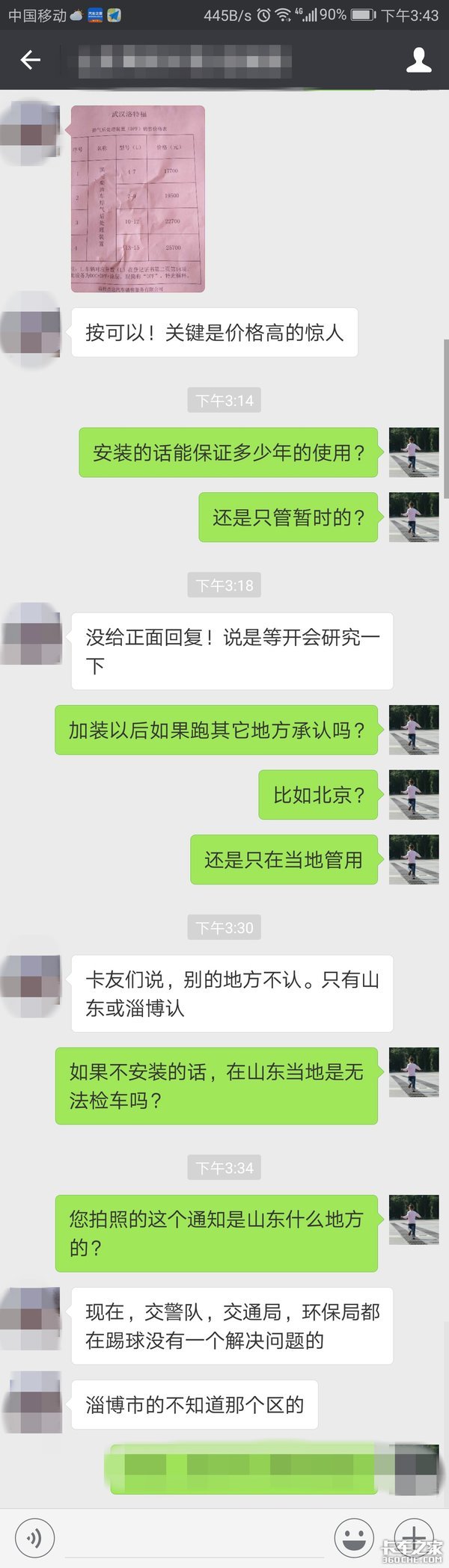Open the plus attachment menu
Viewport: 449px width, 1568px height.
(x=413, y=1537)
